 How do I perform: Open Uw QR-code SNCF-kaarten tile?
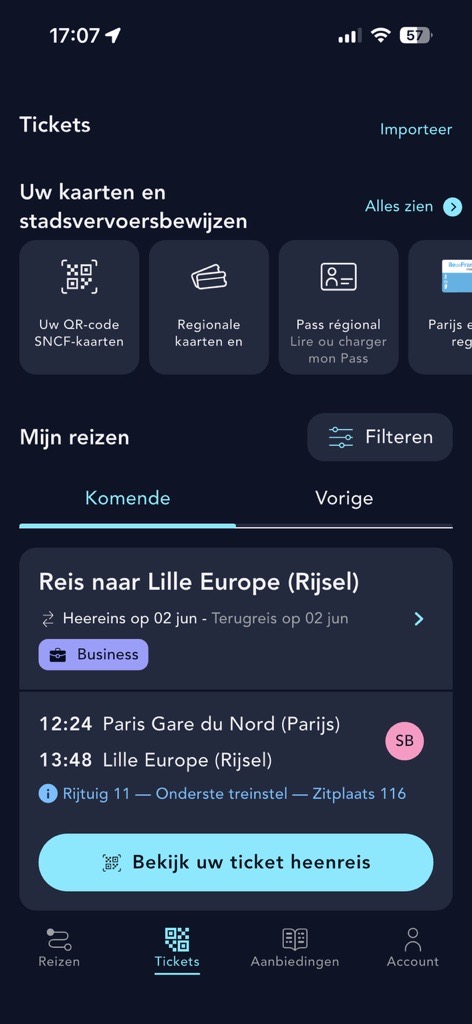(x=79, y=308)
